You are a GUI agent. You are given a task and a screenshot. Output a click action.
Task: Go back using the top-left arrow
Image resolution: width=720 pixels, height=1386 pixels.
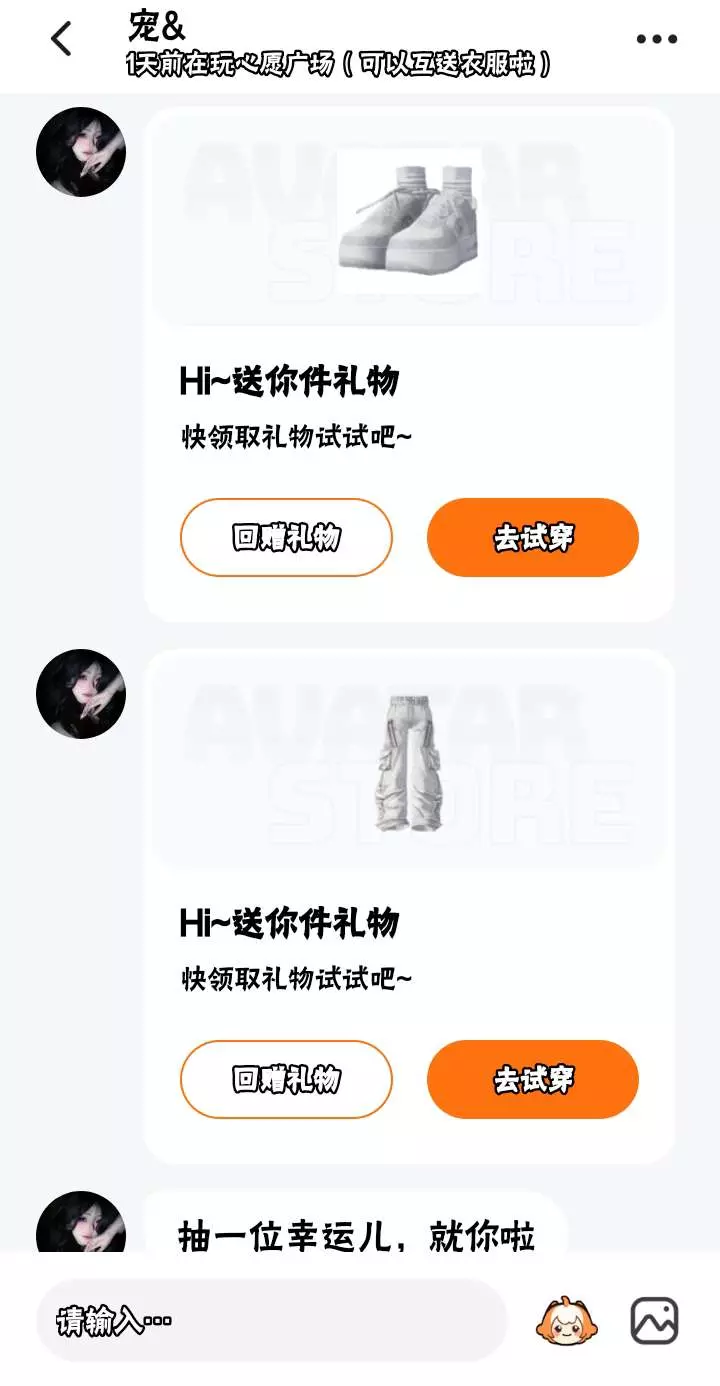click(x=62, y=39)
